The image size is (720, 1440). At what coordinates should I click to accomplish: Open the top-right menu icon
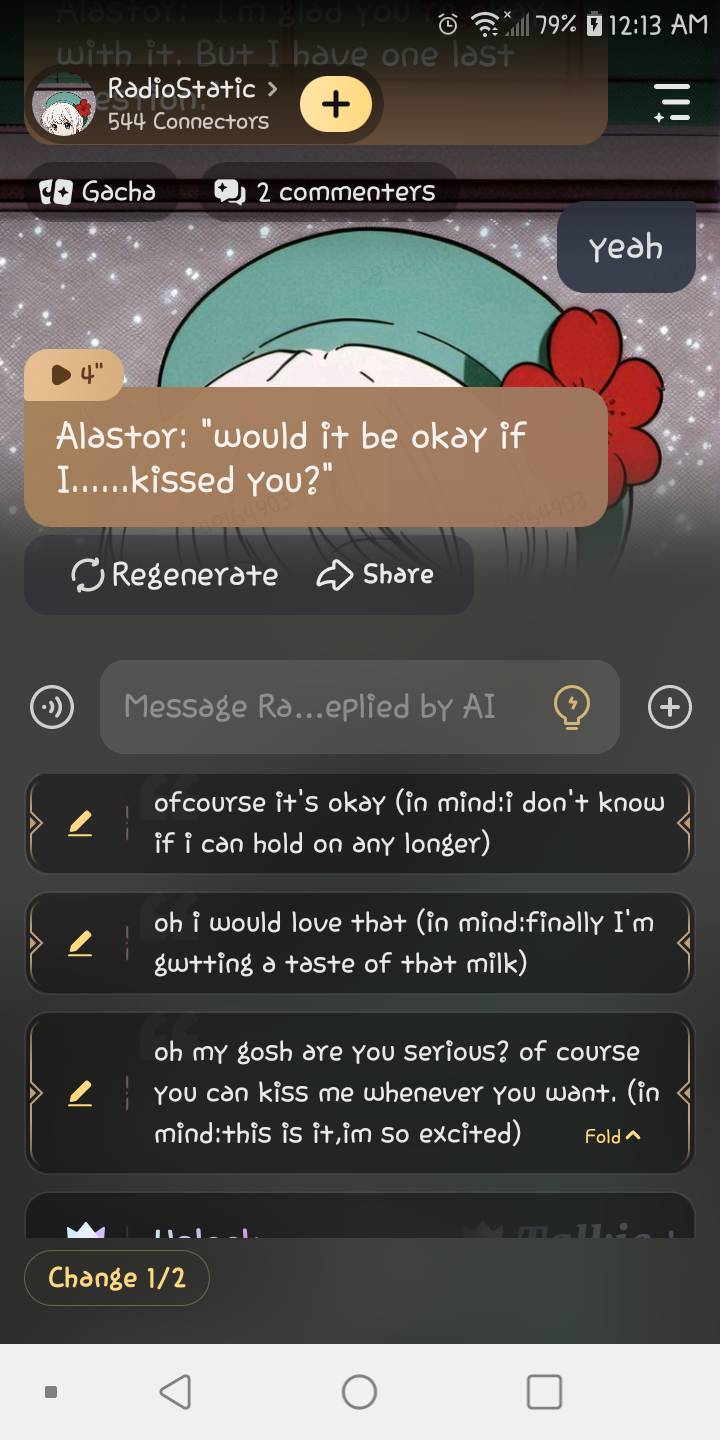(x=672, y=103)
